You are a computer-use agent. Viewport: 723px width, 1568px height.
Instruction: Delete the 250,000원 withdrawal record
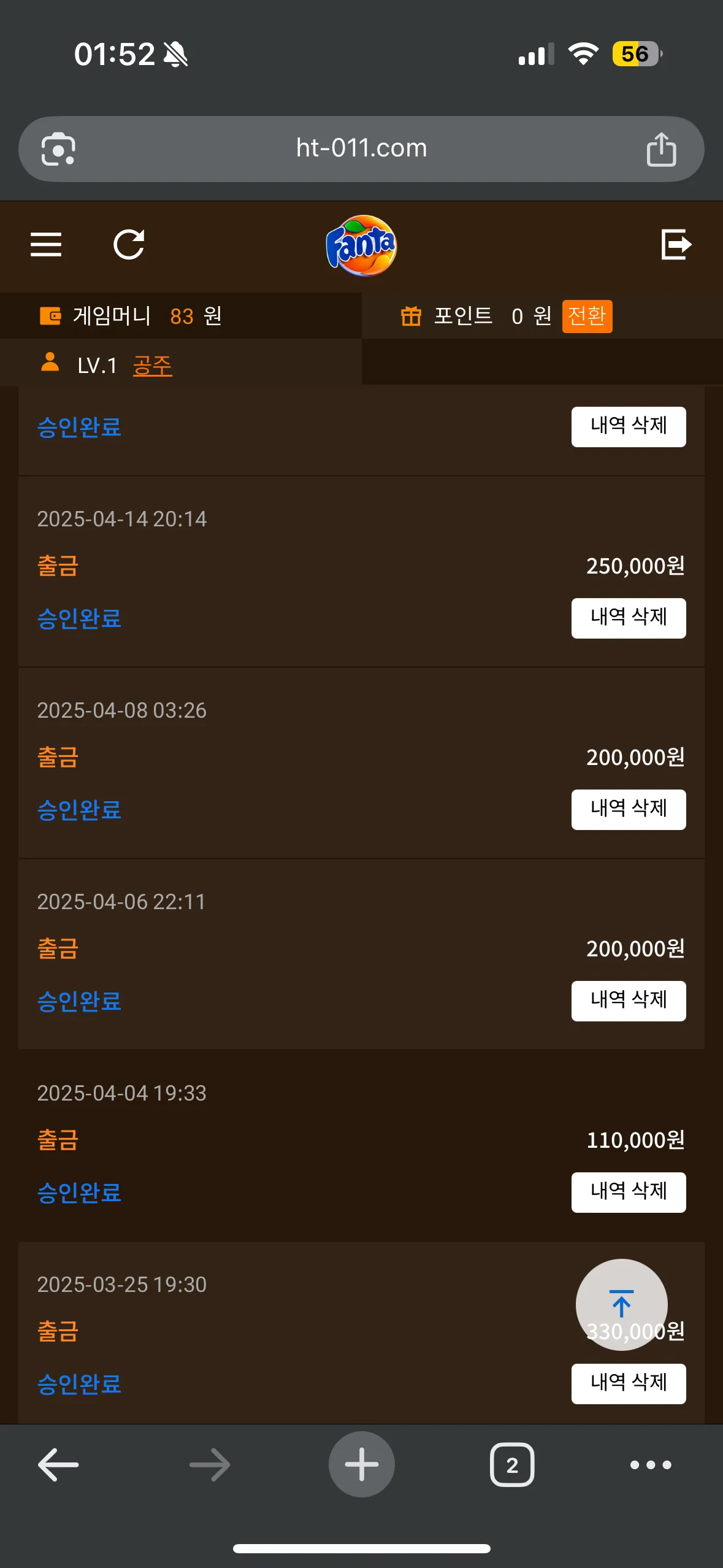(629, 618)
